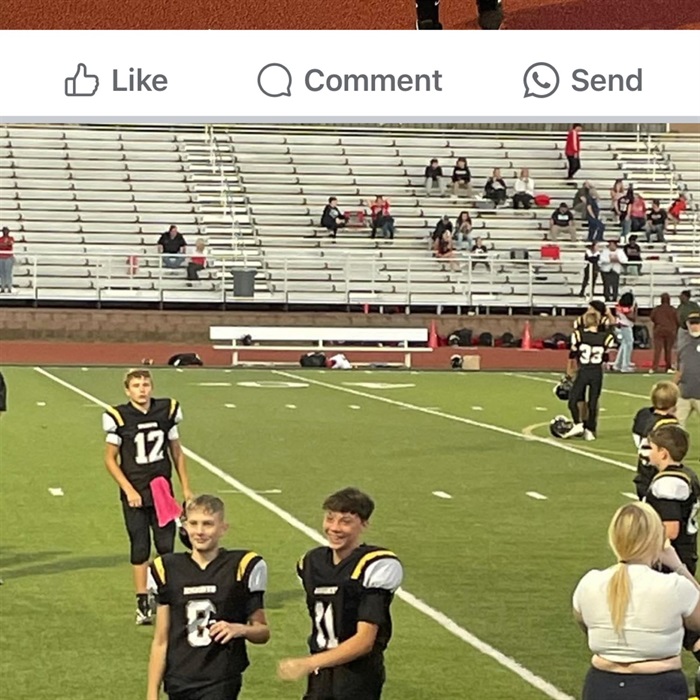
Task: Comment on the post
Action: (349, 80)
